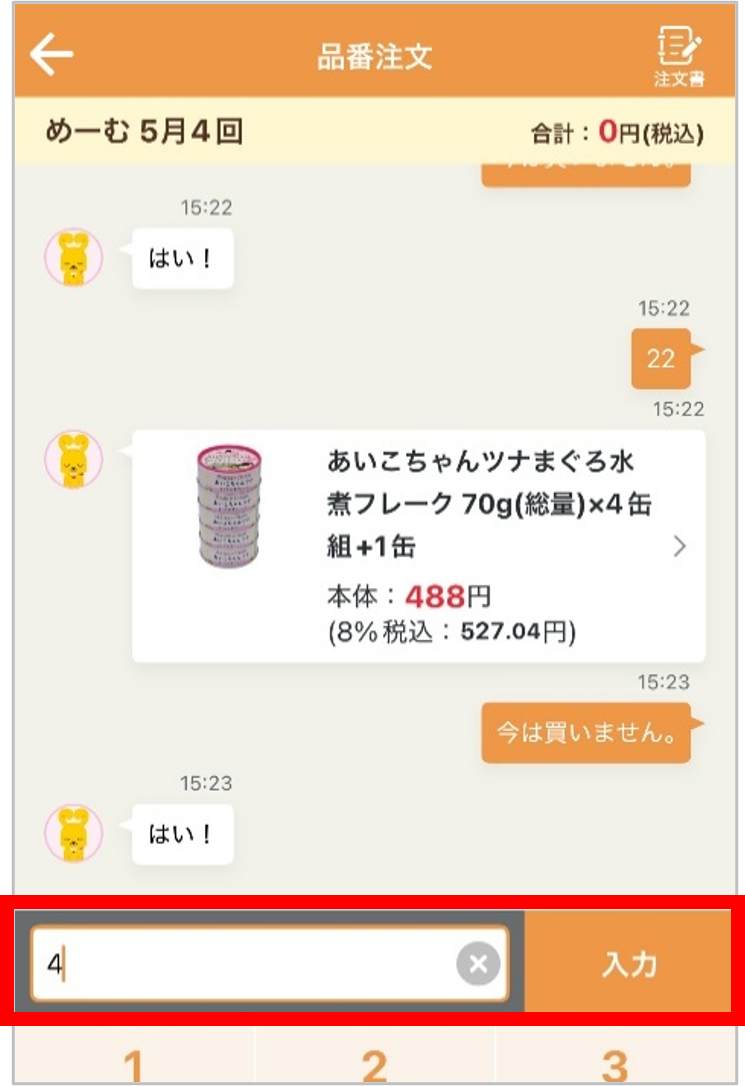This screenshot has height=1086, width=745.
Task: Expand the product details via the chevron arrow
Action: pyautogui.click(x=679, y=545)
